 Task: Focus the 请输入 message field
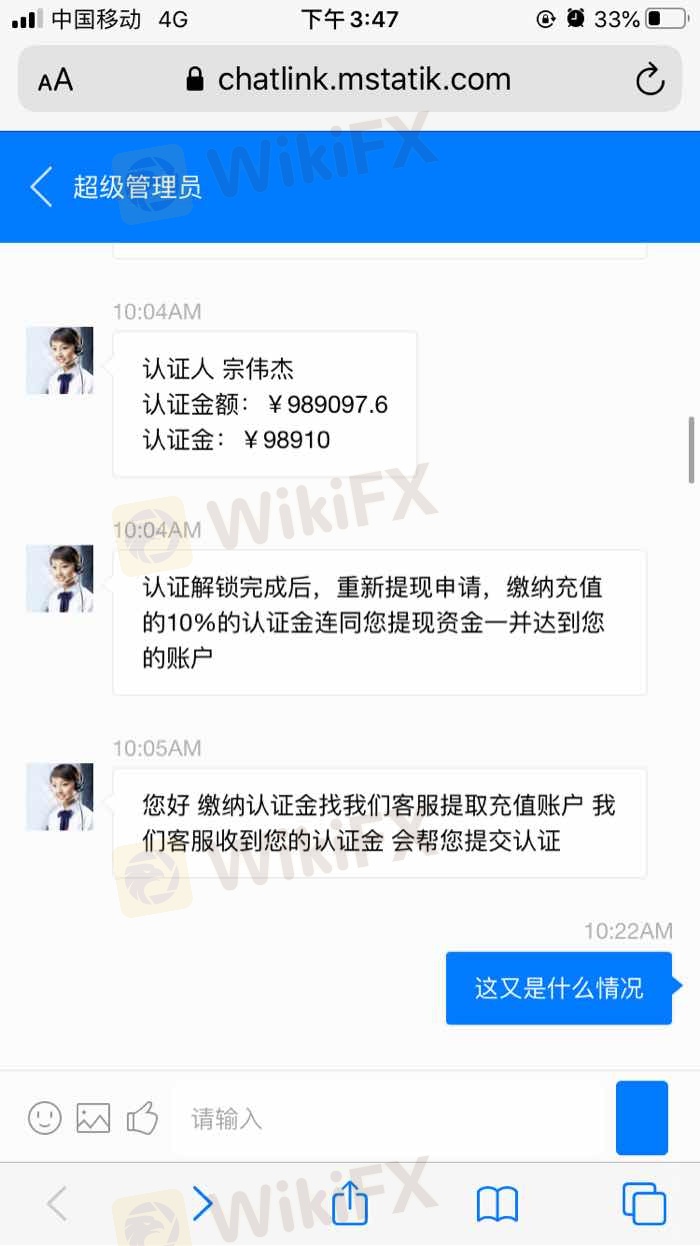tap(390, 1118)
